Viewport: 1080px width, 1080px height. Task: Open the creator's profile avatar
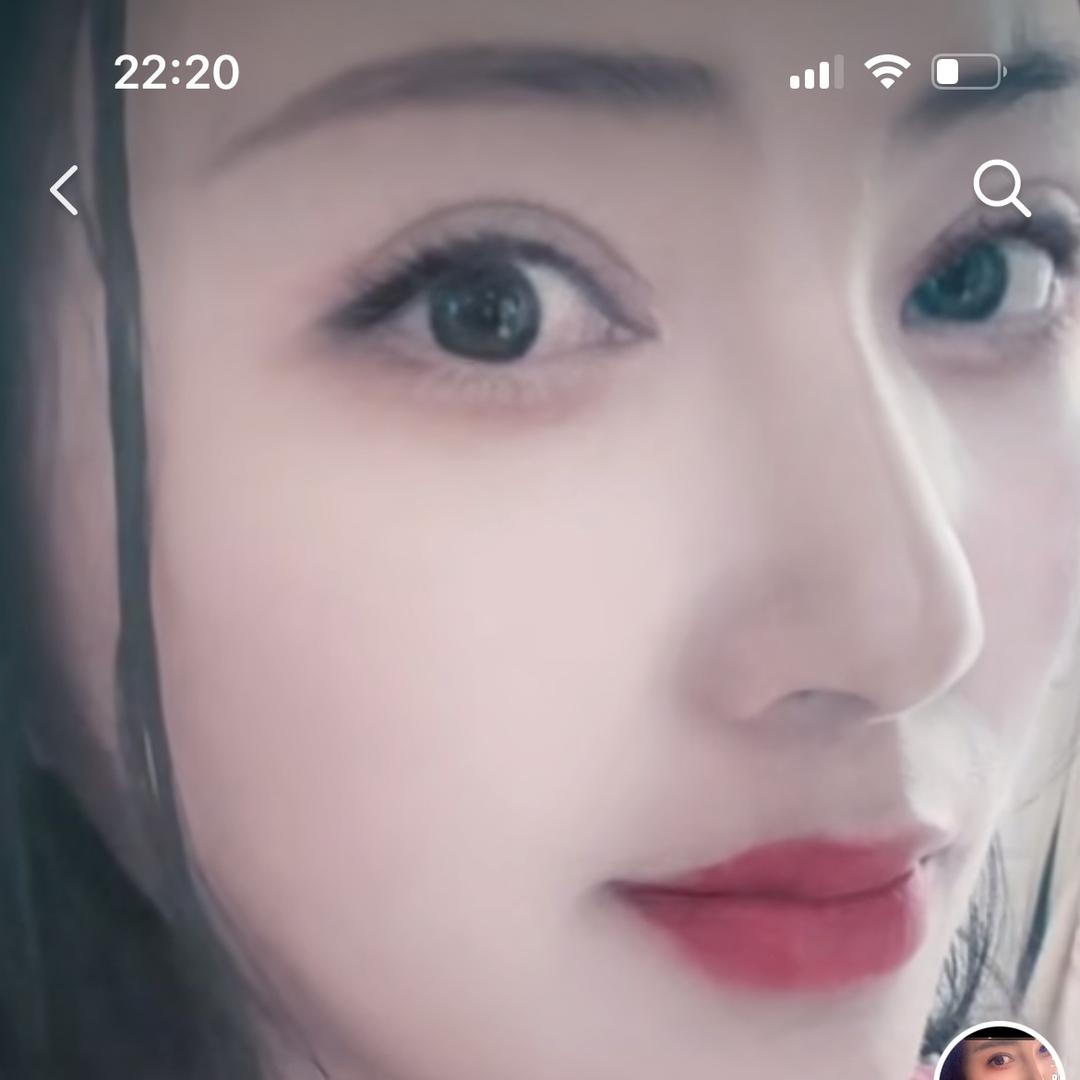click(999, 1058)
